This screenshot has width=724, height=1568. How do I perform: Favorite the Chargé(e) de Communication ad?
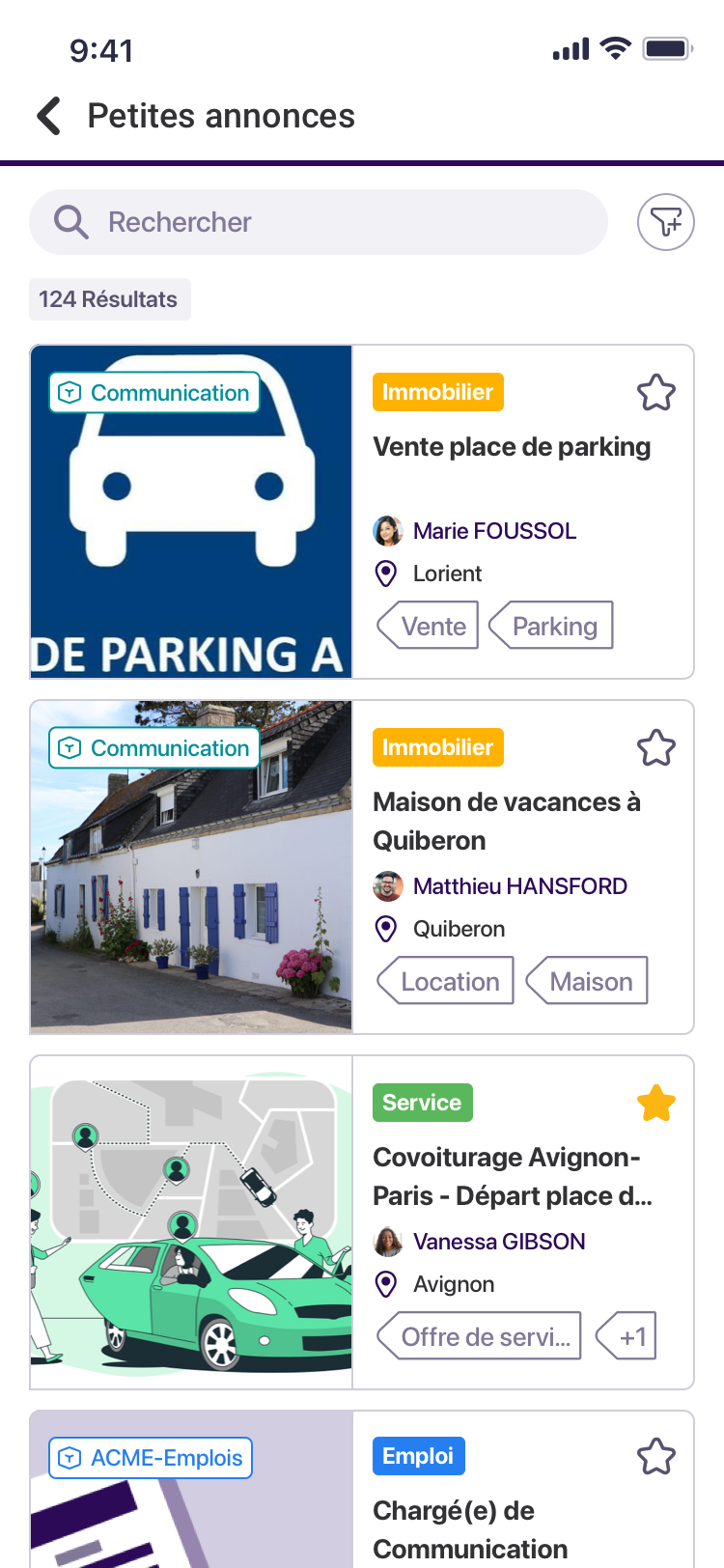pos(656,1457)
